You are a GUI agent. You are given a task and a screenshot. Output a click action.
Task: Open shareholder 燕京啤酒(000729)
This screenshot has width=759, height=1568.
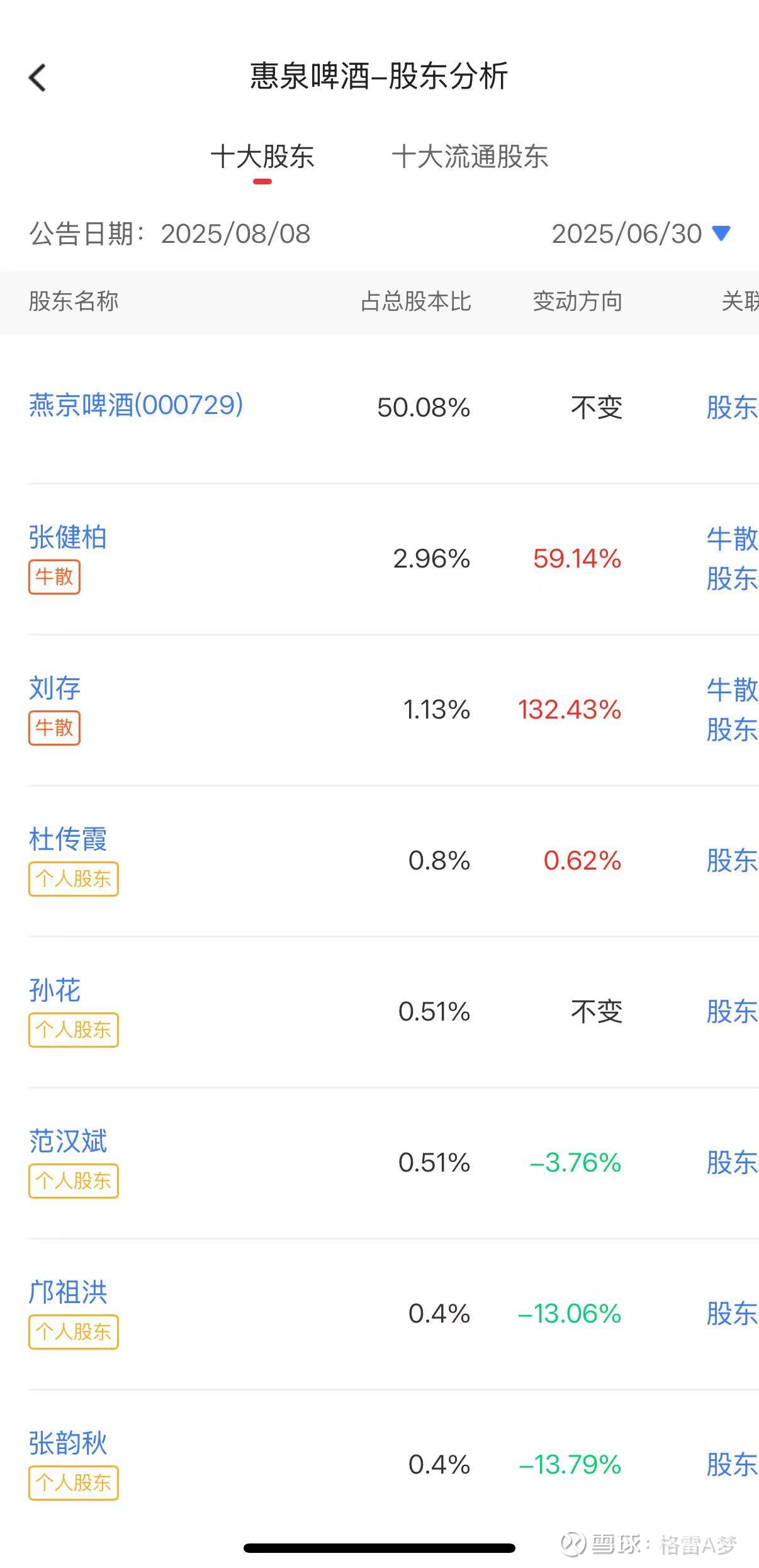coord(136,405)
